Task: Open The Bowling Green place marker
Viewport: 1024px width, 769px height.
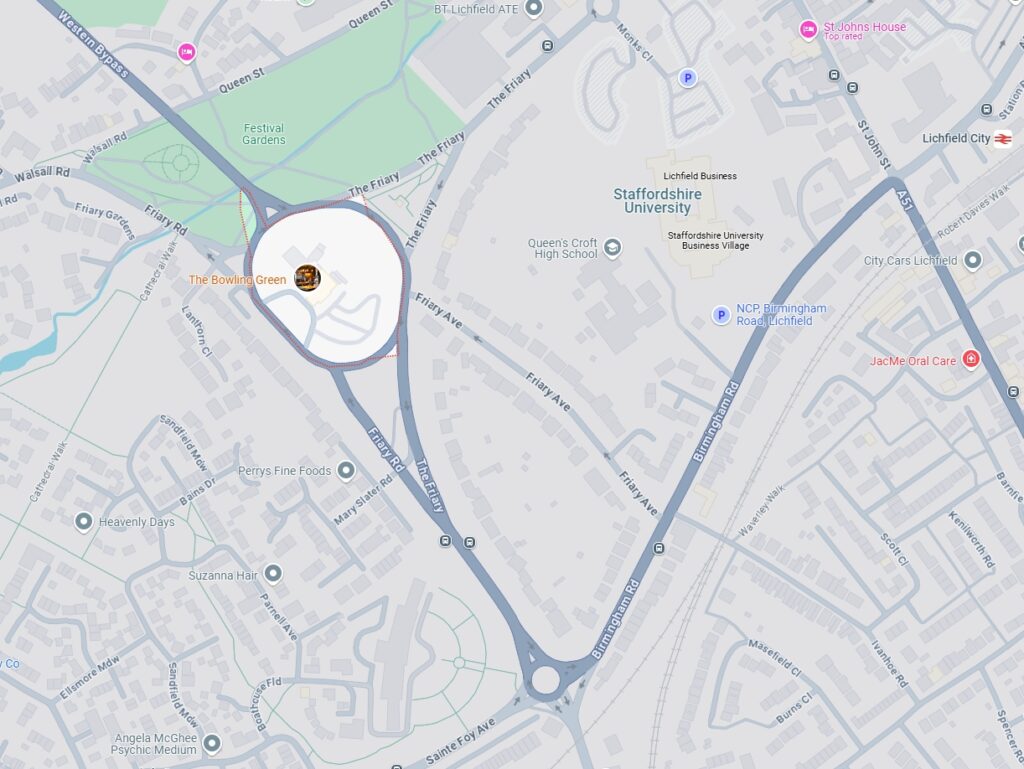Action: click(307, 278)
